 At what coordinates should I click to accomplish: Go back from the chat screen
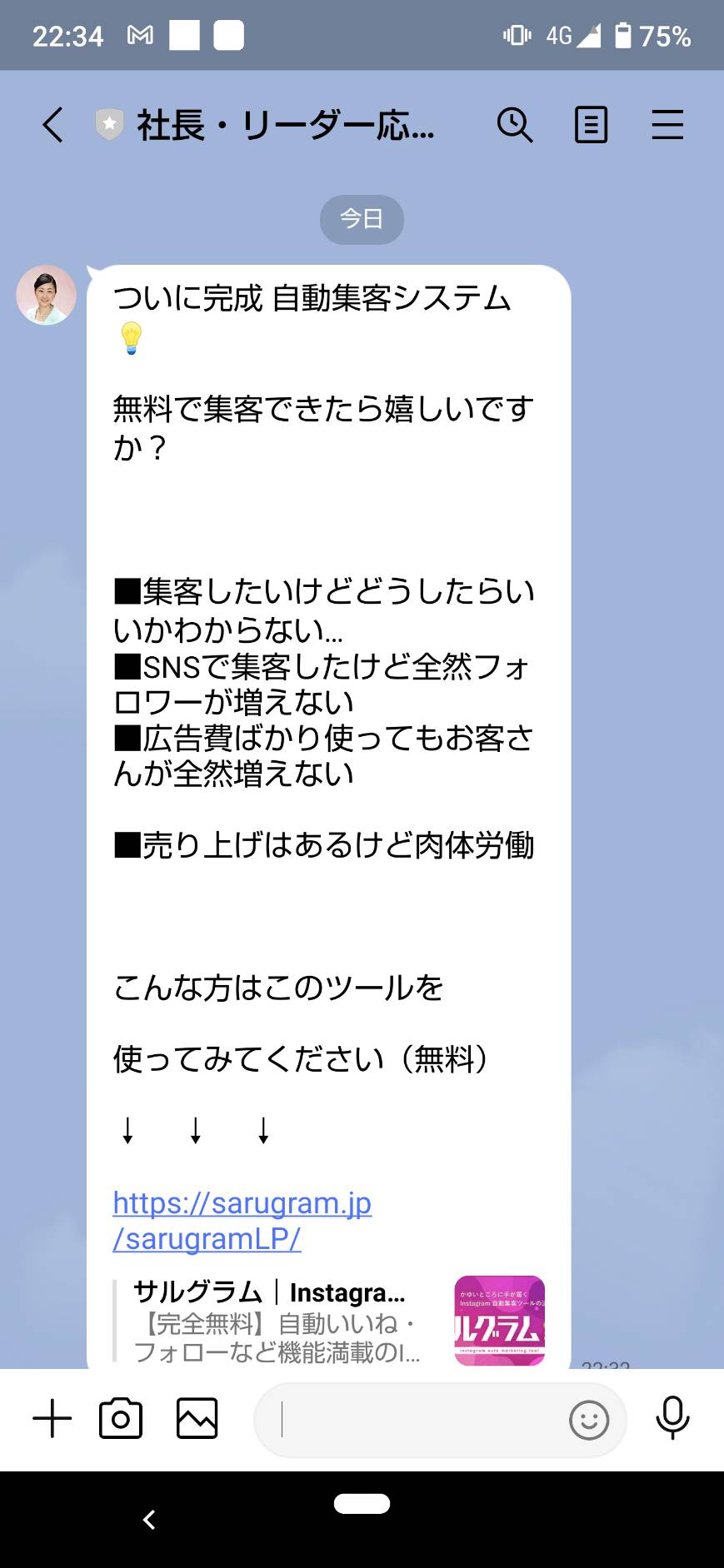point(52,126)
